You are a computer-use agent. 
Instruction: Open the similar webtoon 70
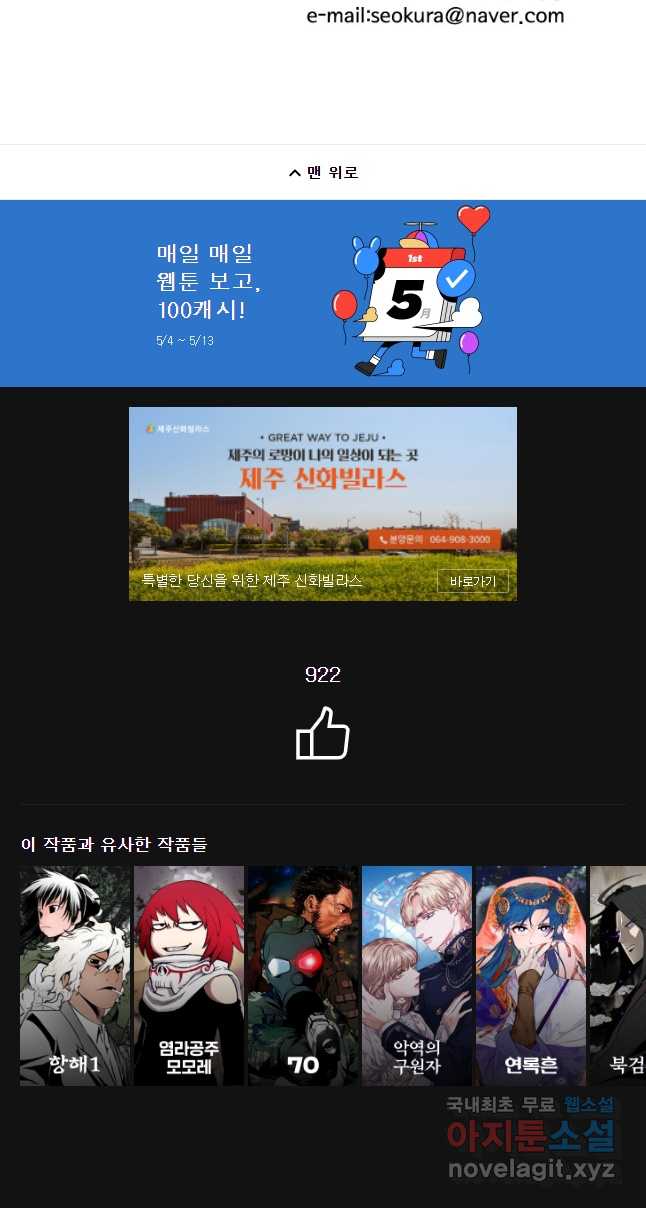coord(303,975)
